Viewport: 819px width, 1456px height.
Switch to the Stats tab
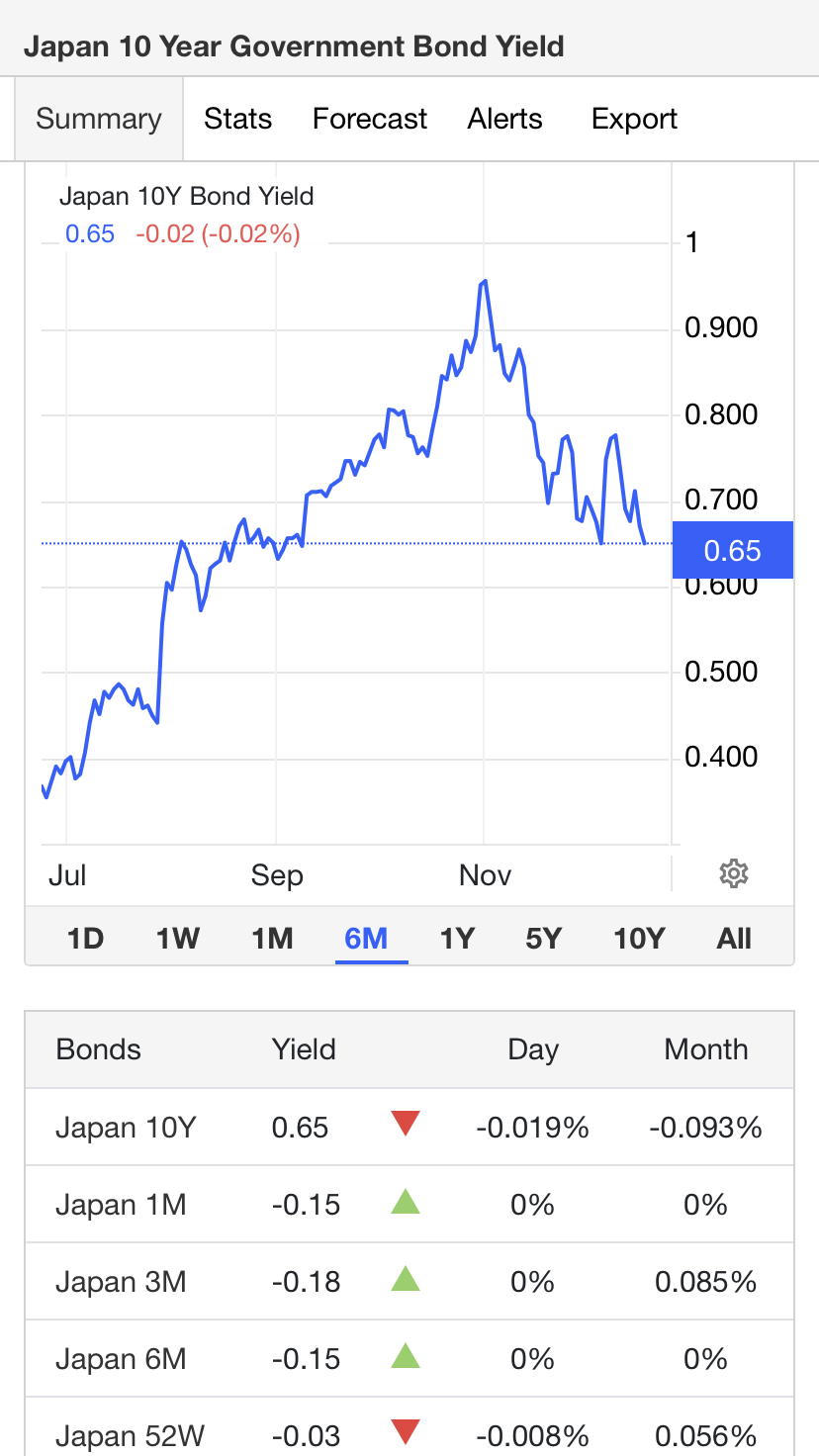pyautogui.click(x=237, y=119)
